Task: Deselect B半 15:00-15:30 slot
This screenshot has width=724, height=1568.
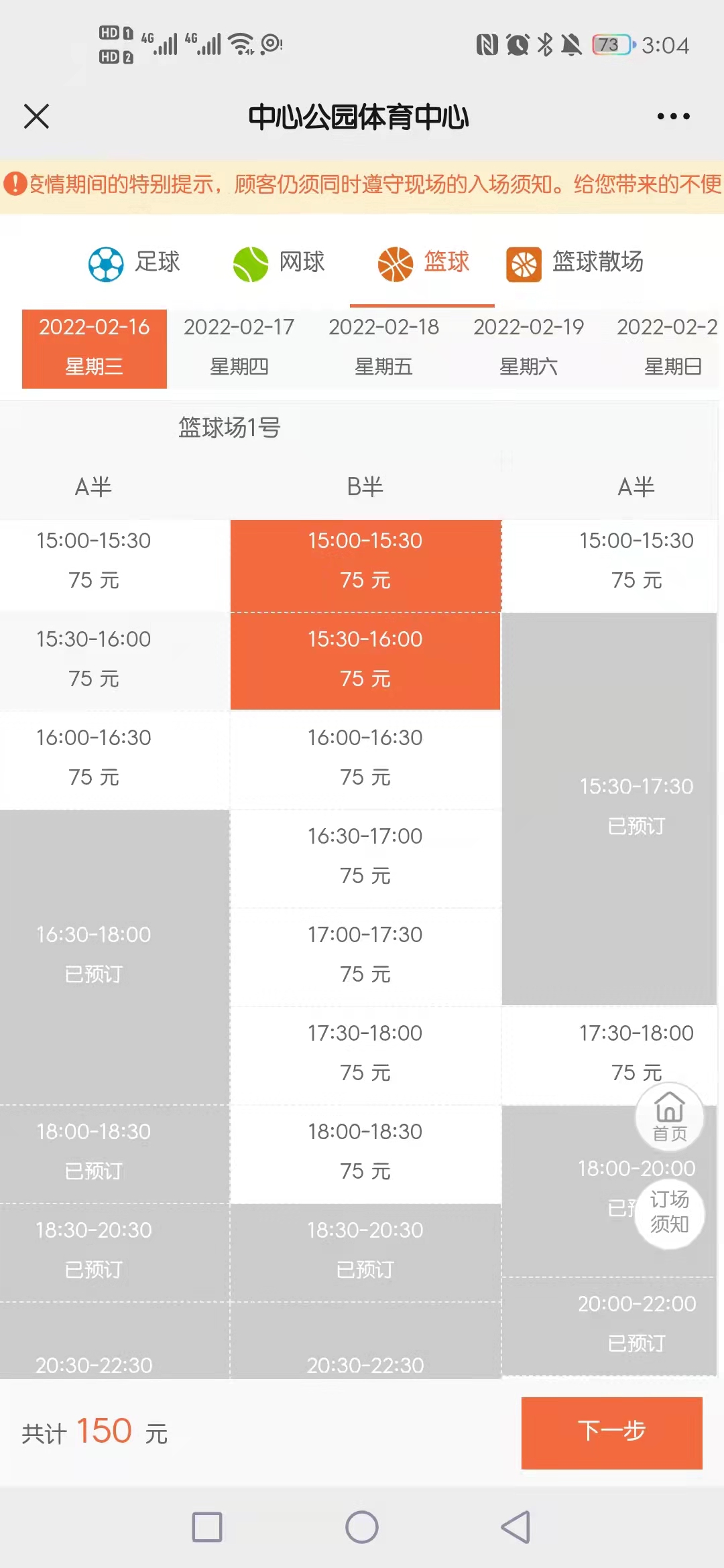Action: [x=365, y=560]
